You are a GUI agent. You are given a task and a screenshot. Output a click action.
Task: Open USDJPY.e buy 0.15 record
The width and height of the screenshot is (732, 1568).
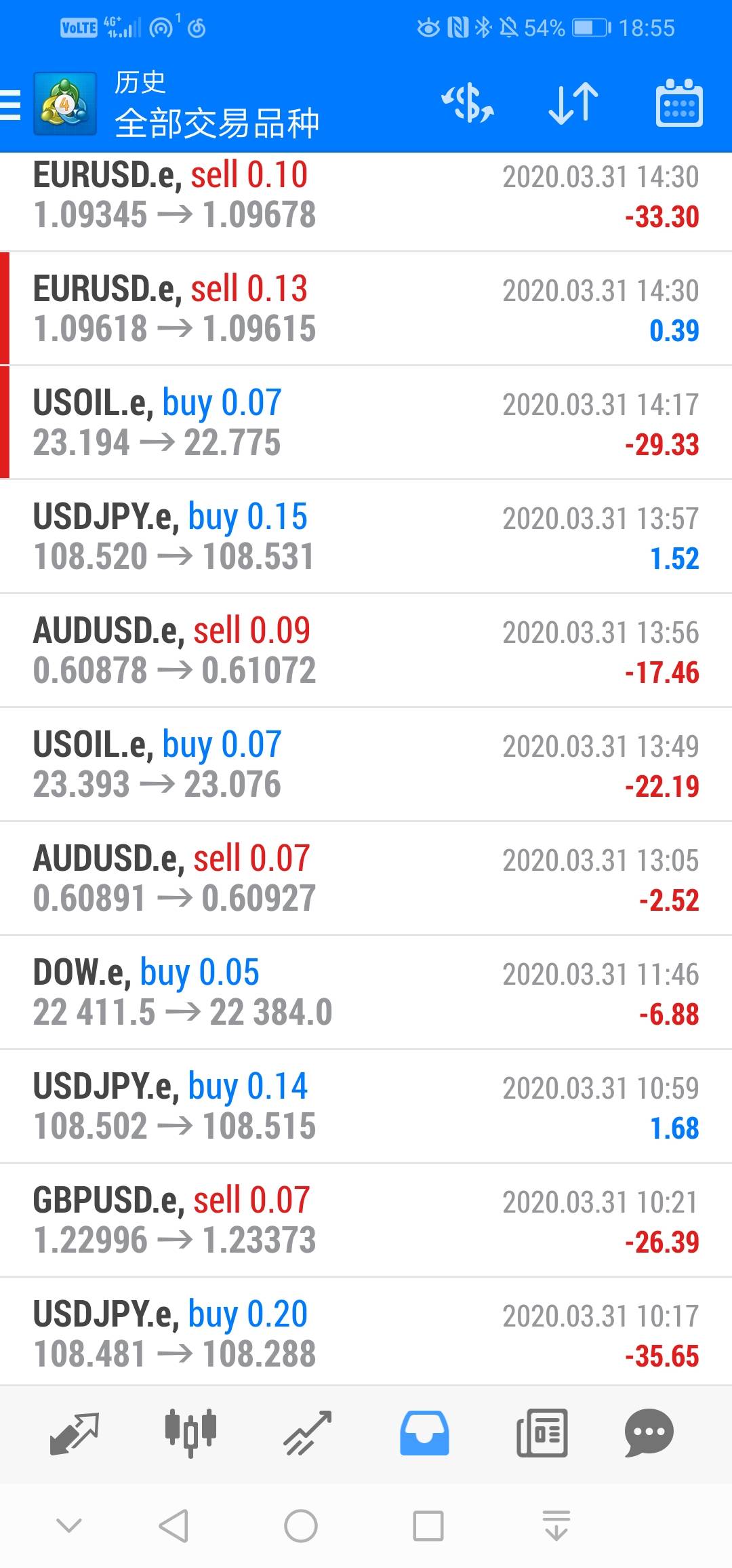tap(366, 536)
